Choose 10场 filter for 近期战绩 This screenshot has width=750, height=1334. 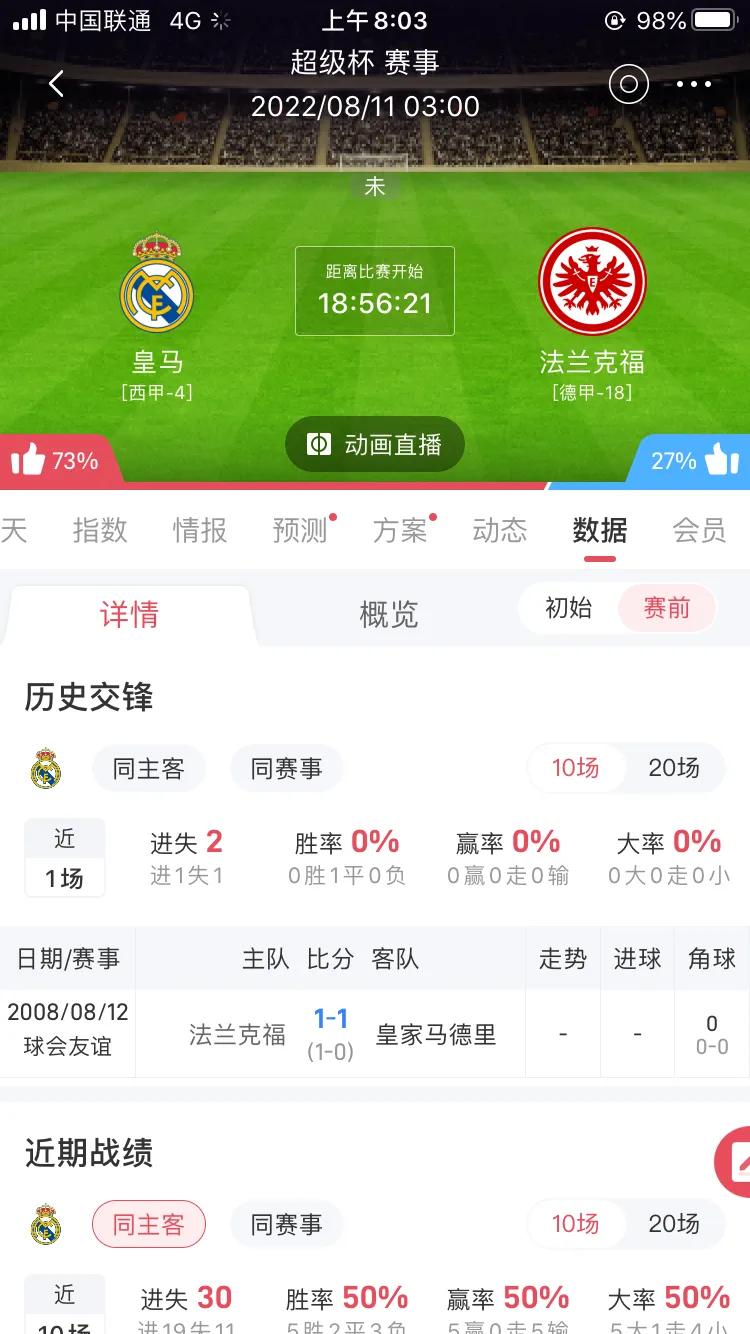tap(576, 1224)
